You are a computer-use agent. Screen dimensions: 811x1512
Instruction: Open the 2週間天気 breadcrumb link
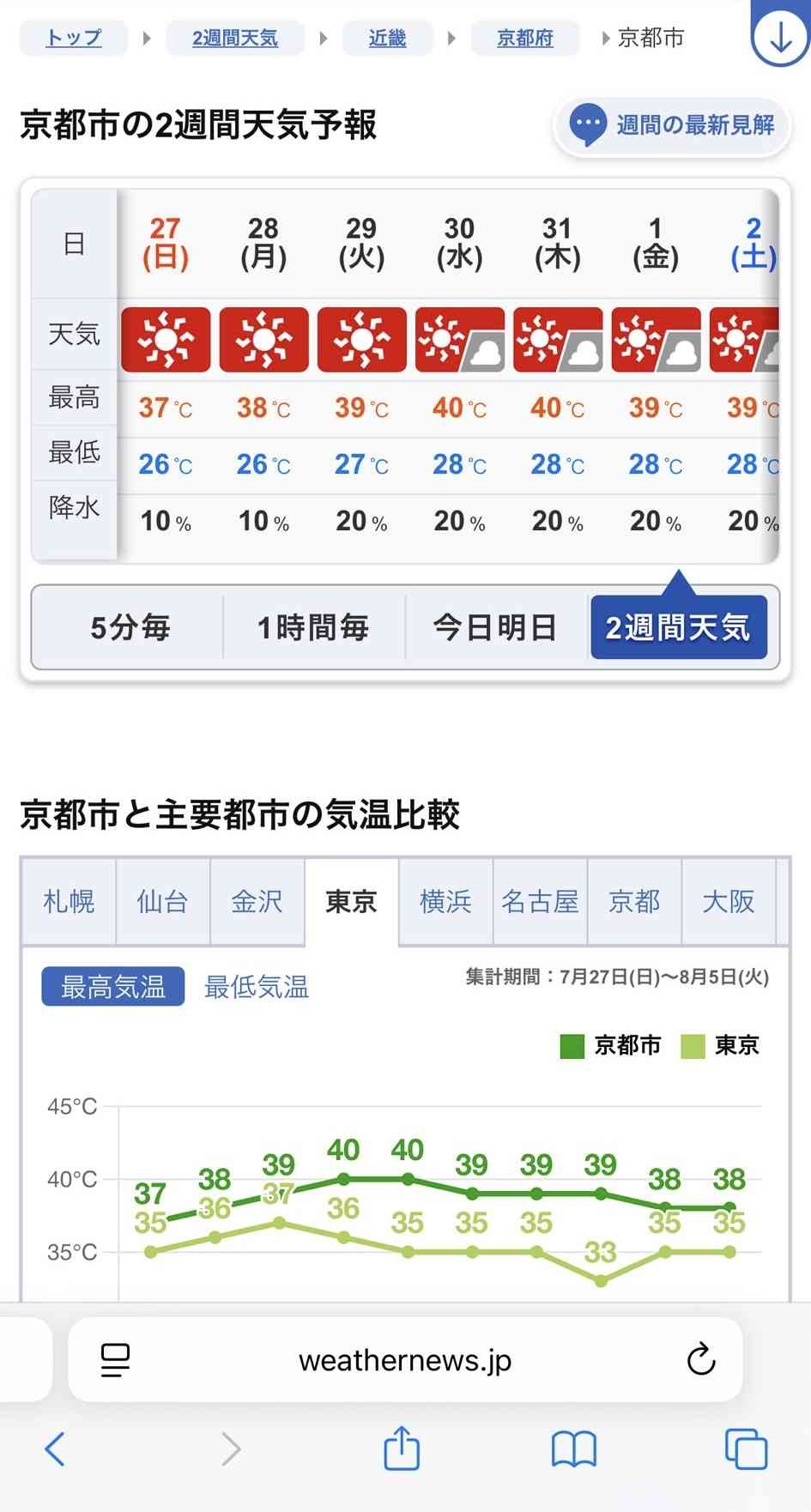234,38
